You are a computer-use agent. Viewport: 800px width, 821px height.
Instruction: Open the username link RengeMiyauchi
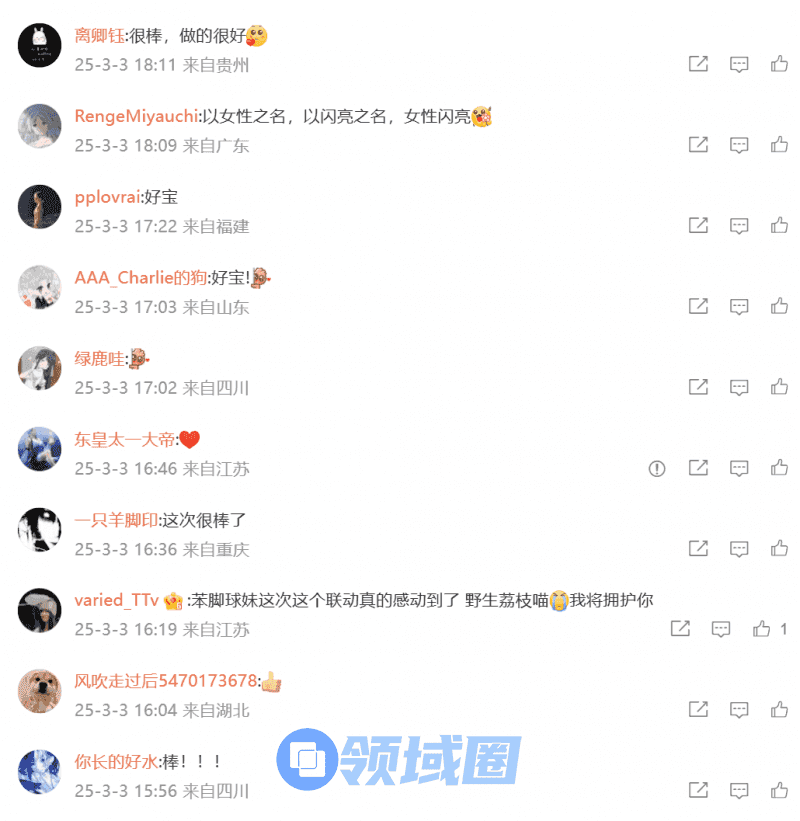[136, 116]
